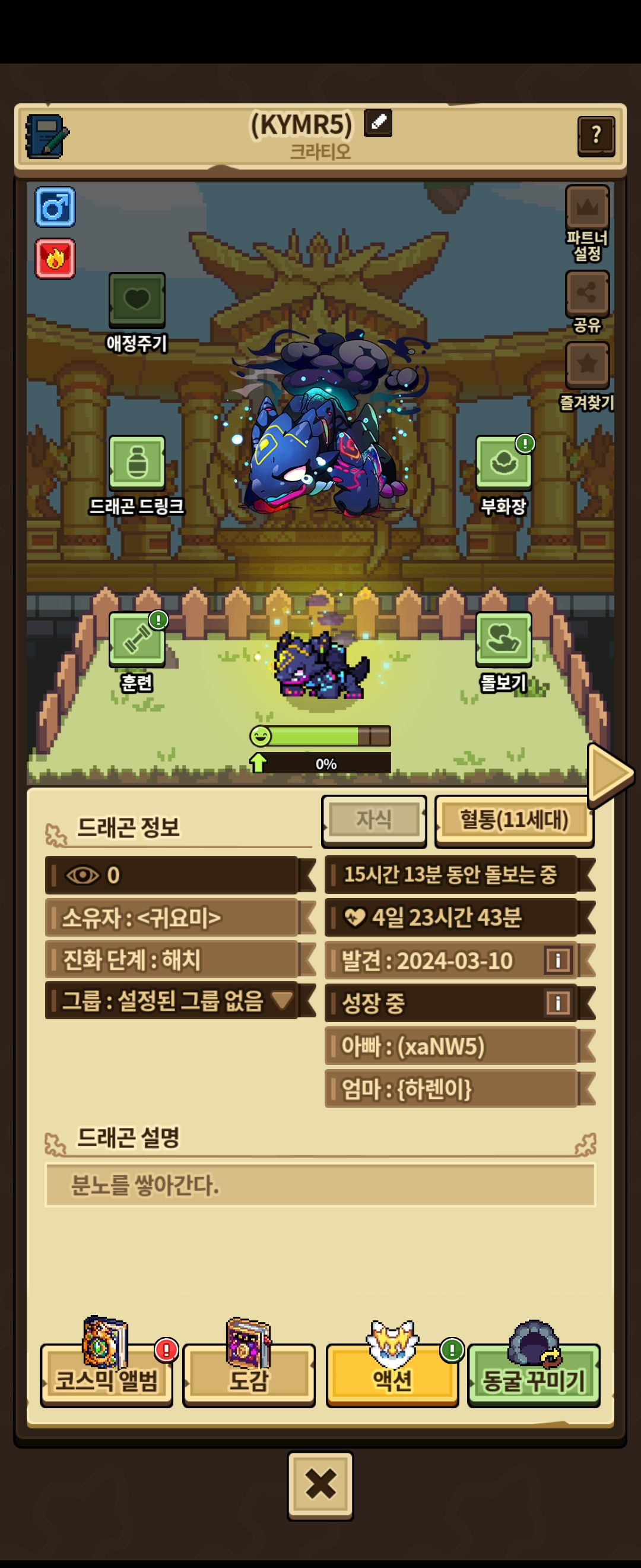Give affection with 애정주기

point(137,312)
